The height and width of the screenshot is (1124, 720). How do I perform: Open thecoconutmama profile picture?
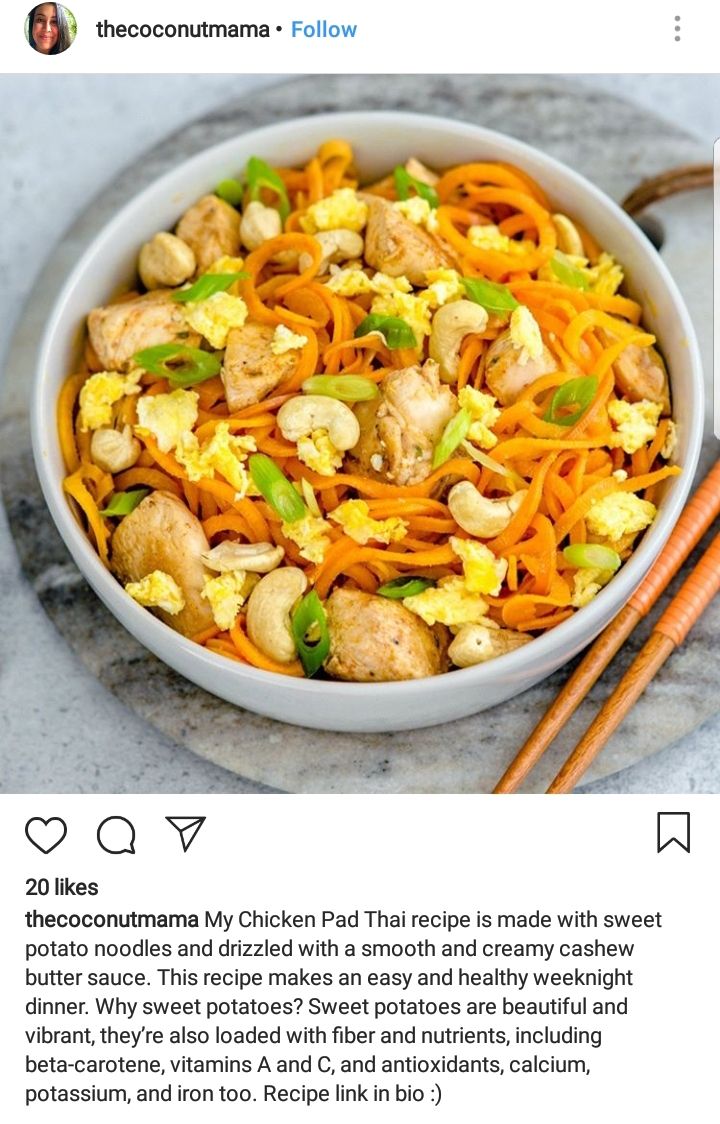50,29
